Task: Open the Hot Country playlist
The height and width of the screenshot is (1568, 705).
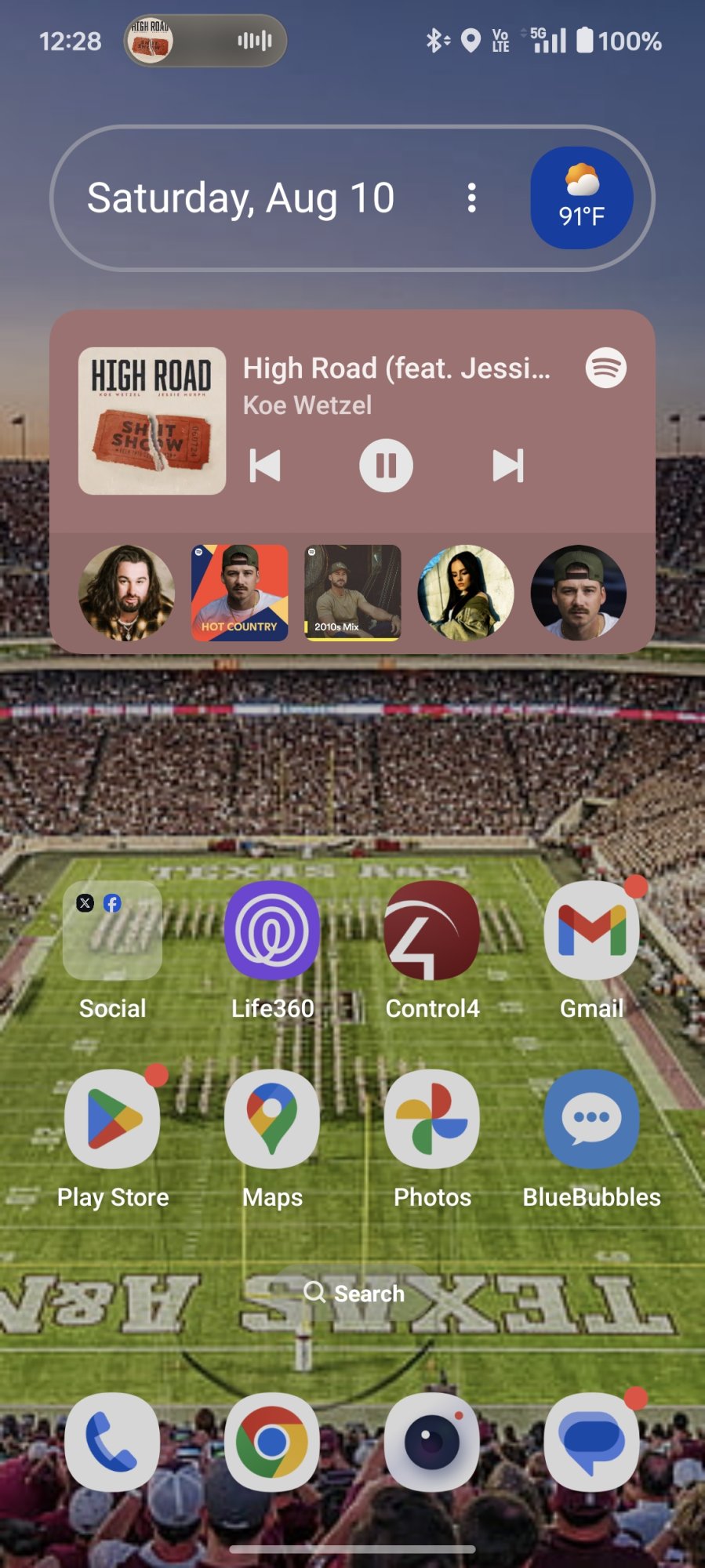Action: (x=240, y=593)
